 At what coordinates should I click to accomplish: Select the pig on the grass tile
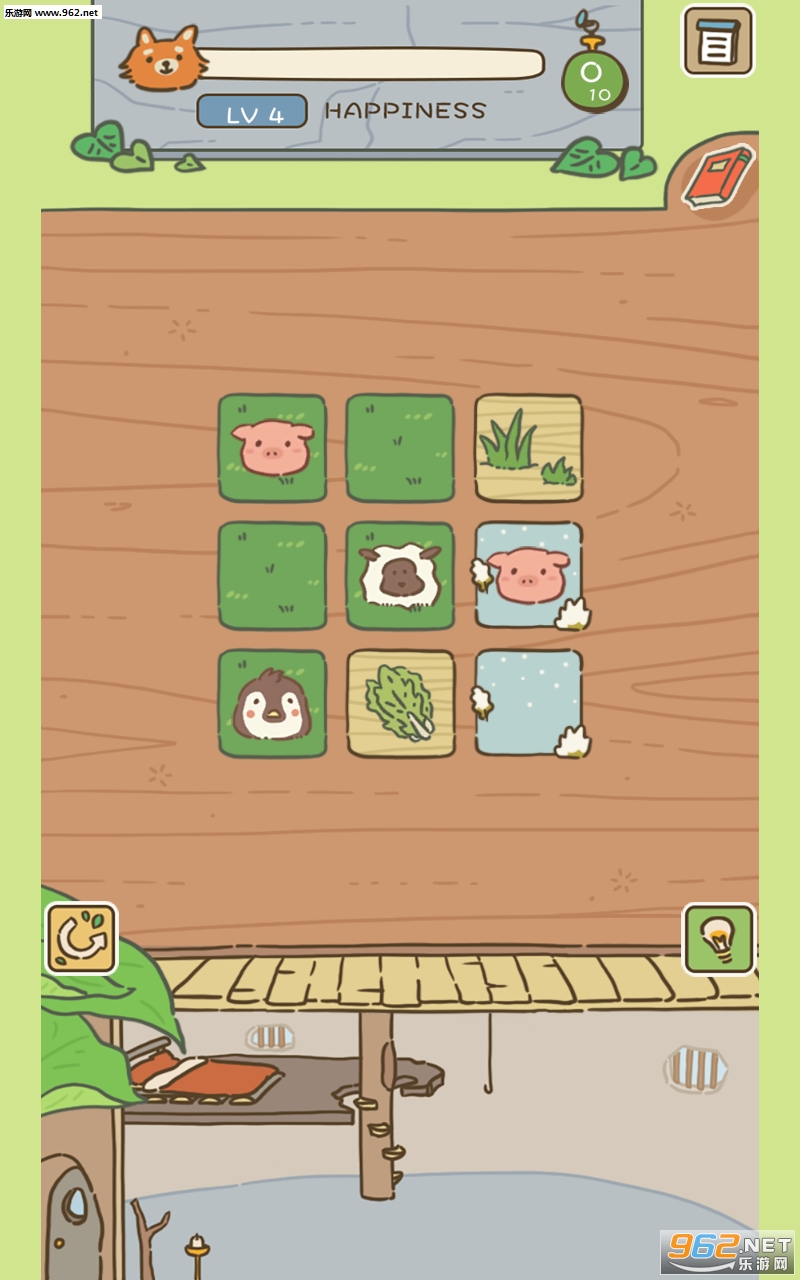pyautogui.click(x=272, y=448)
